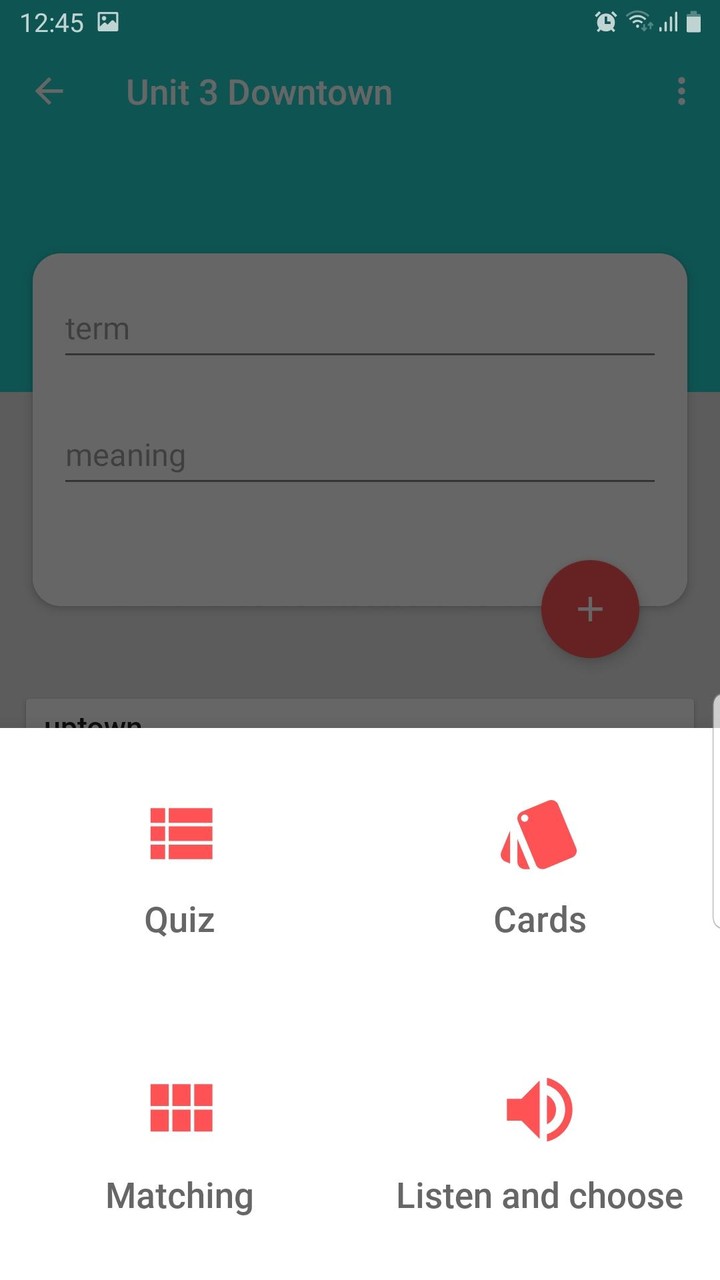Tap the plus button to add a word
This screenshot has width=720, height=1280.
click(590, 609)
